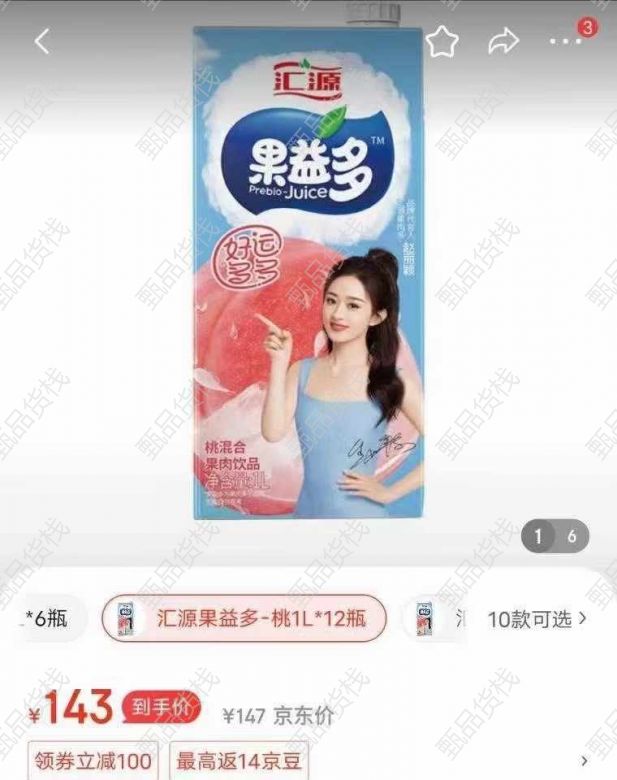Open the 最高返14京豆 reward tag
617x780 pixels.
point(238,758)
